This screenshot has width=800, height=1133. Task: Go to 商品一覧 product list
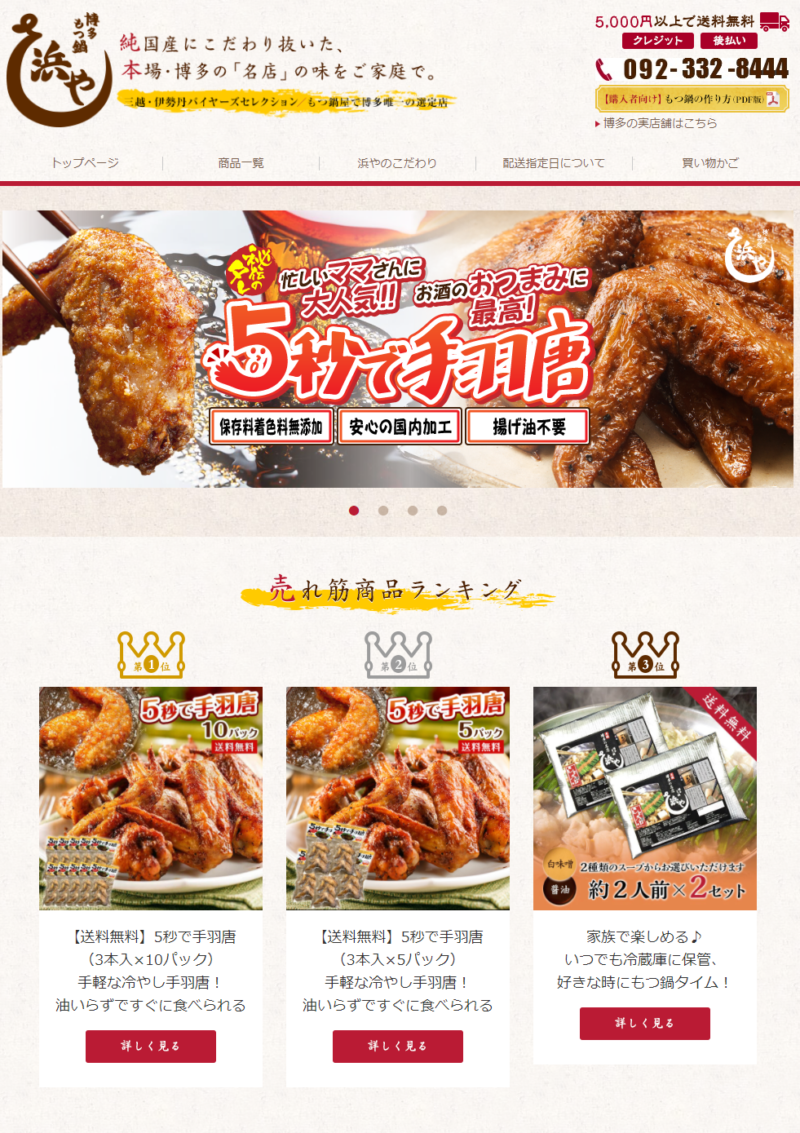point(240,163)
